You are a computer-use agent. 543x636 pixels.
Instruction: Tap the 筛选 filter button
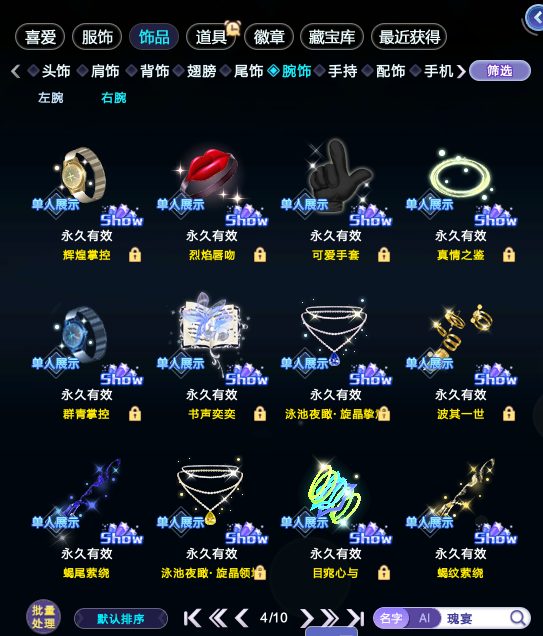tap(500, 71)
